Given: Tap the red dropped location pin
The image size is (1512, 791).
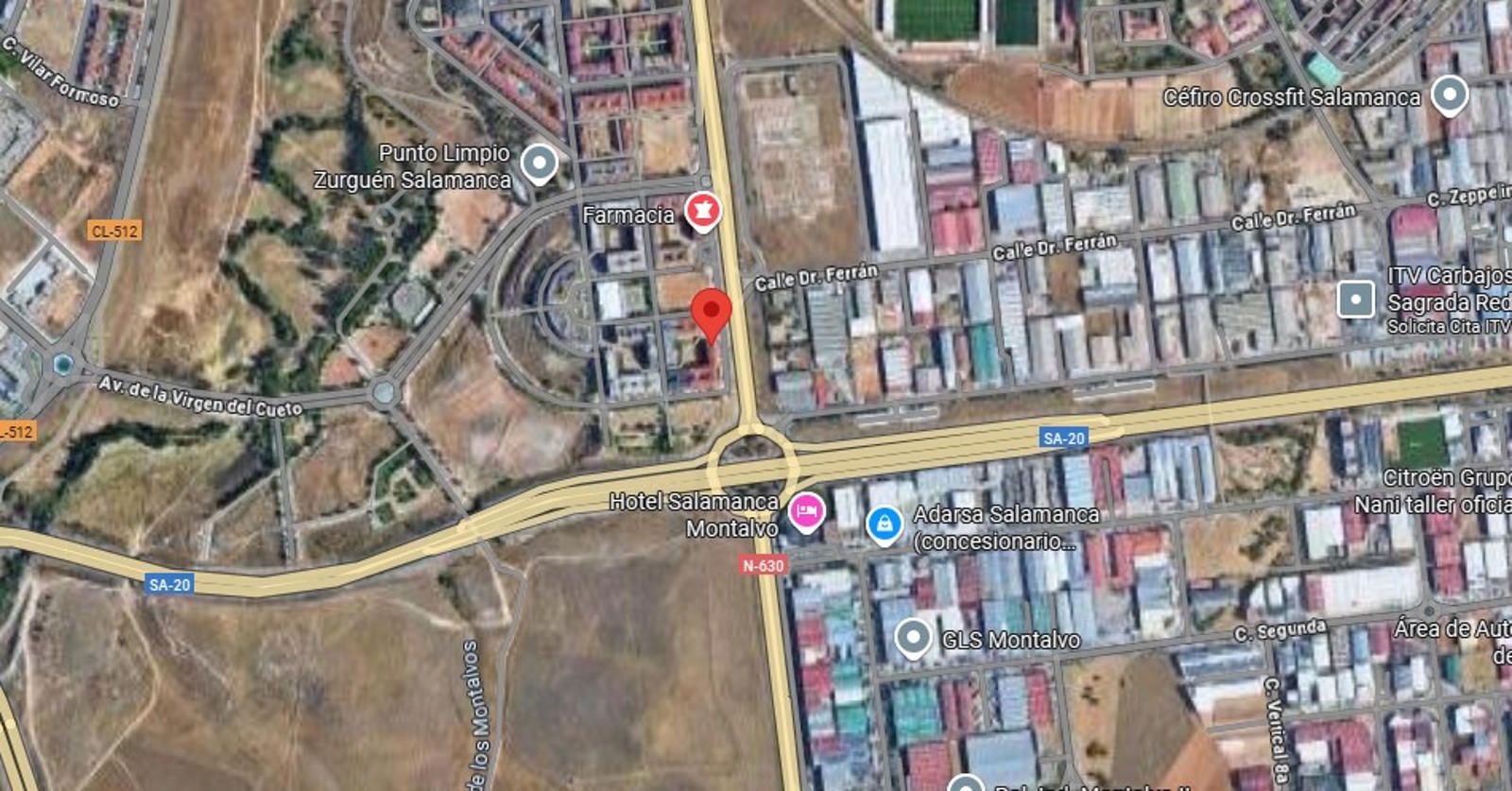Looking at the screenshot, I should (x=712, y=314).
